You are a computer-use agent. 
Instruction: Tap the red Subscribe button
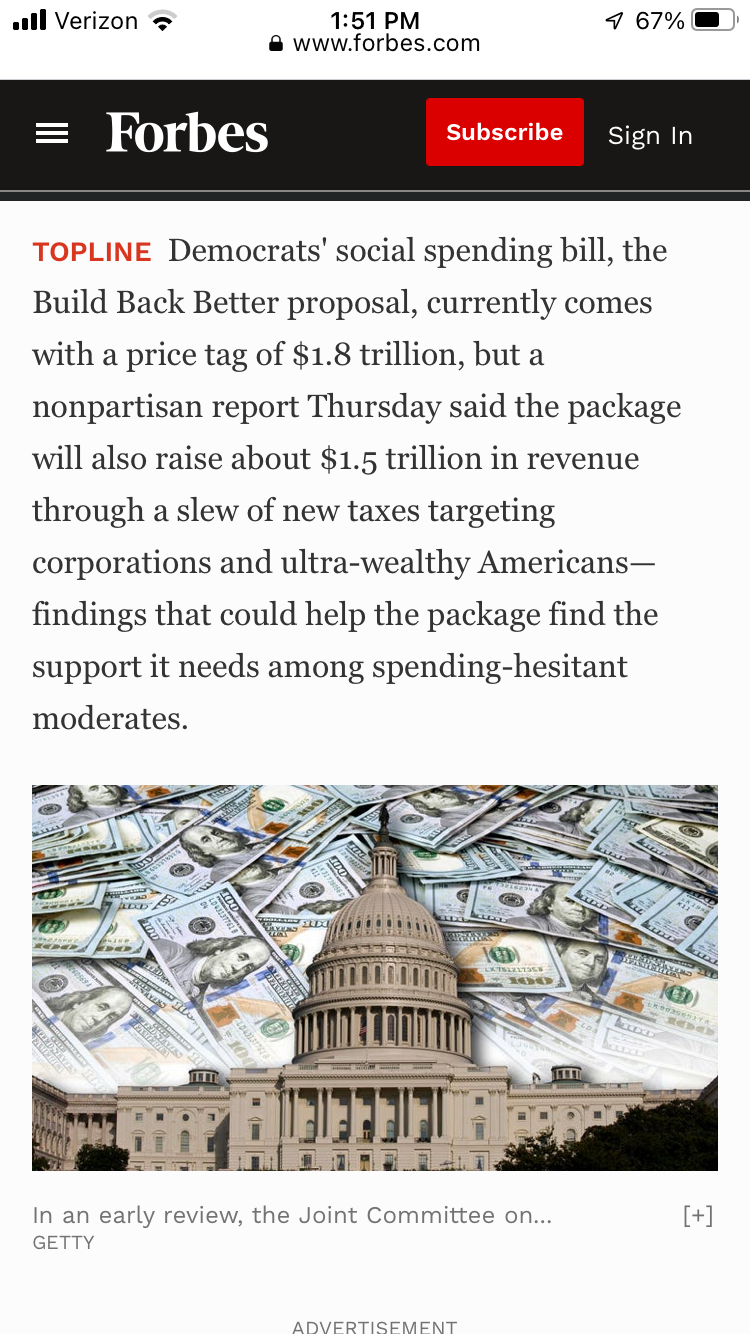tap(504, 132)
